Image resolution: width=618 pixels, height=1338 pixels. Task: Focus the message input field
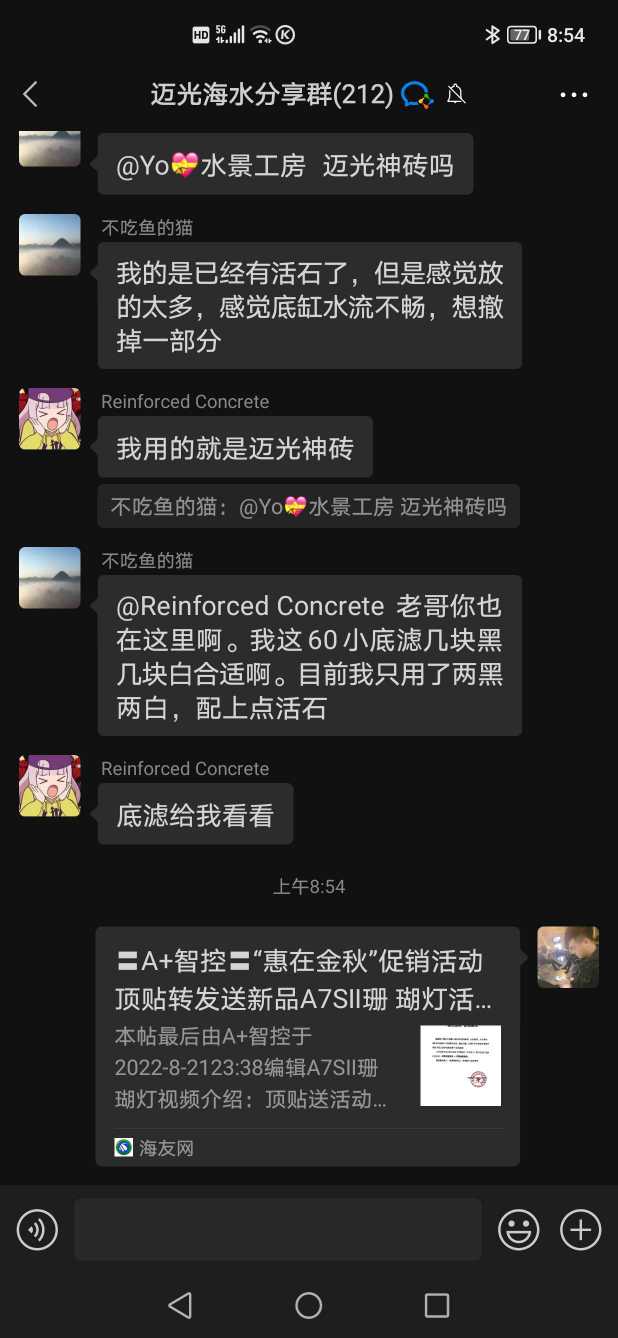[277, 1230]
